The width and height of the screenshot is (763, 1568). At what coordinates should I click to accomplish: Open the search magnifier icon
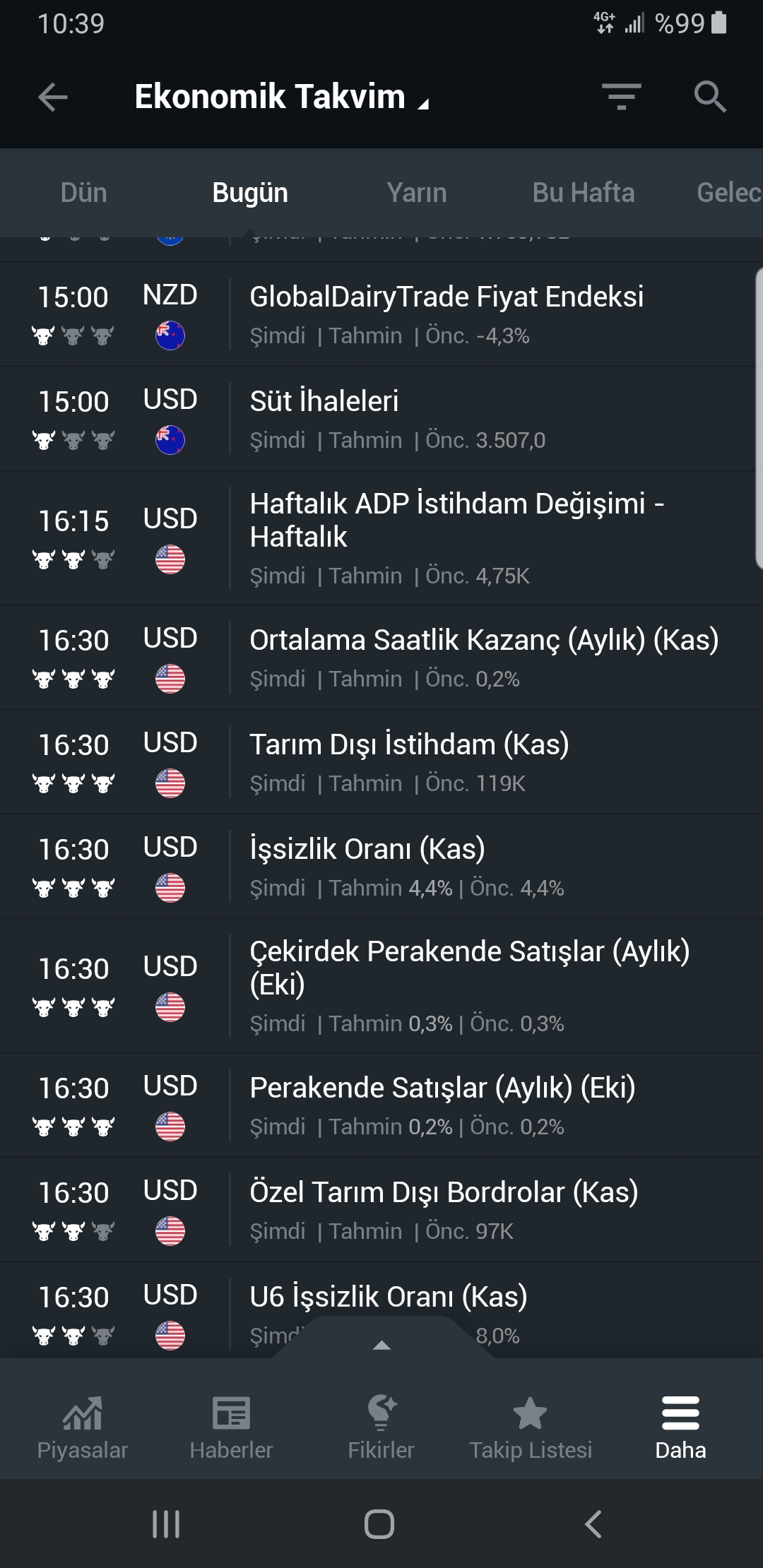click(709, 97)
